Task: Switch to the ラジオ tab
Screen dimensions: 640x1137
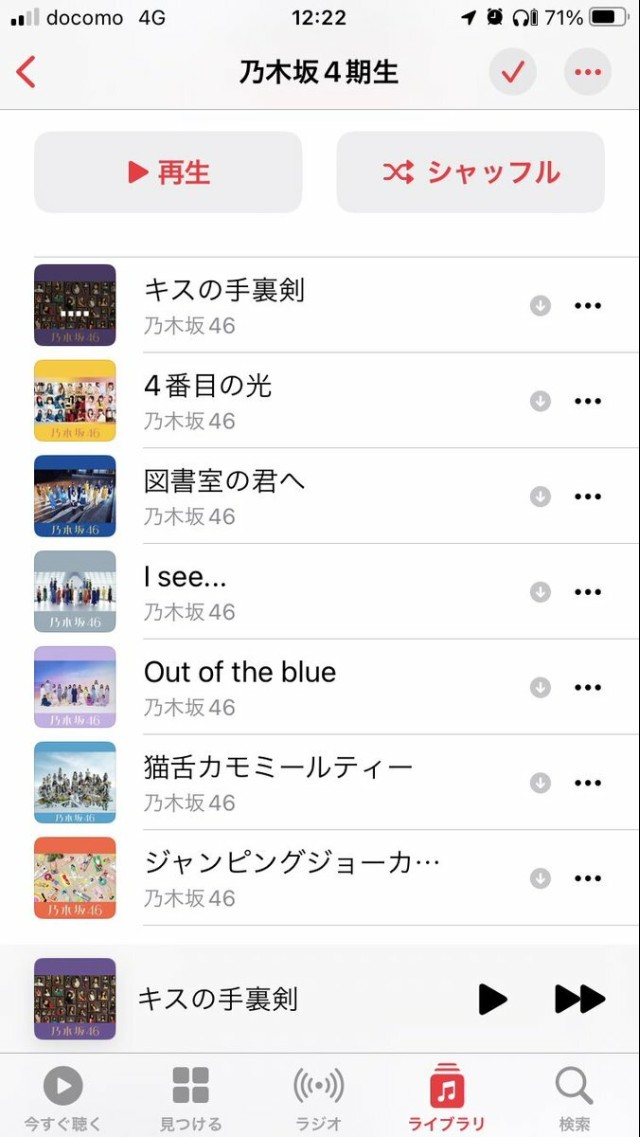Action: pyautogui.click(x=318, y=1096)
